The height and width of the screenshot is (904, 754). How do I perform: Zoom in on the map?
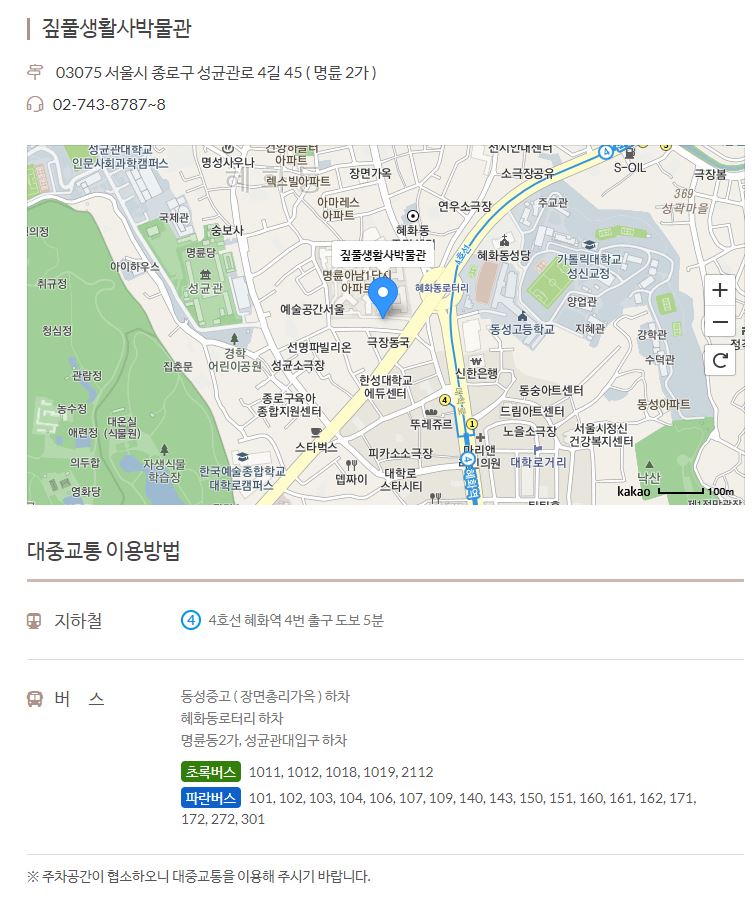[719, 291]
